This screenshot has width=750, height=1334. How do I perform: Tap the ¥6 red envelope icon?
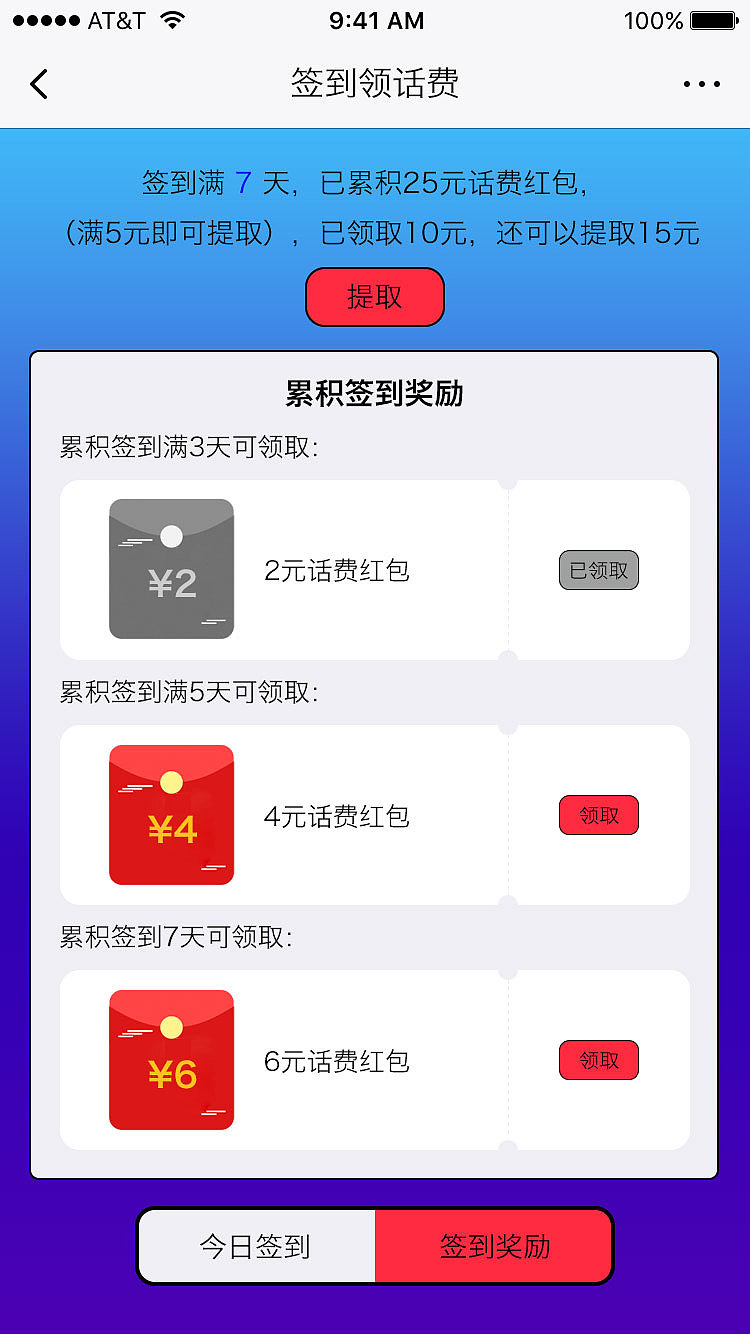(171, 1059)
